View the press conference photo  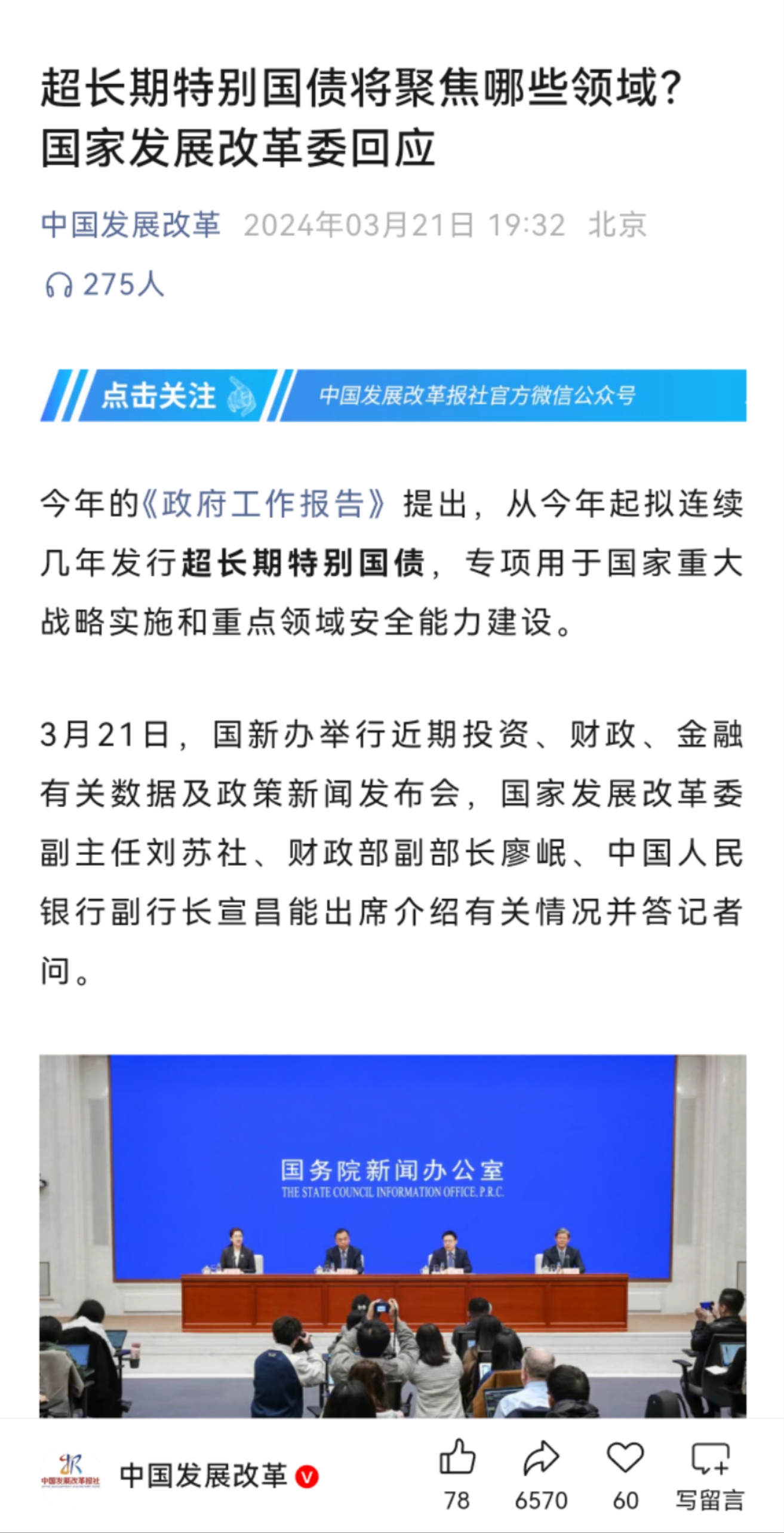point(392,1235)
